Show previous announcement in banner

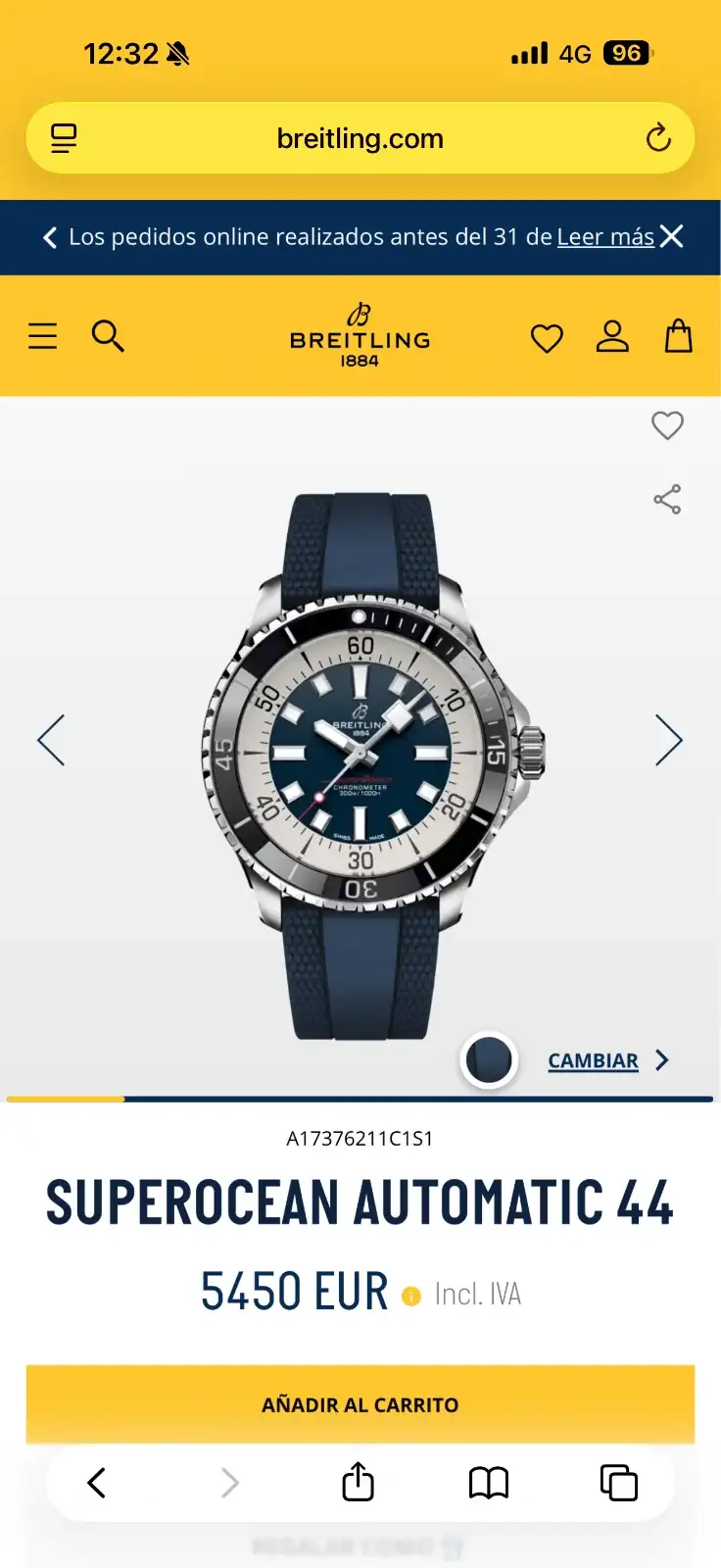50,237
